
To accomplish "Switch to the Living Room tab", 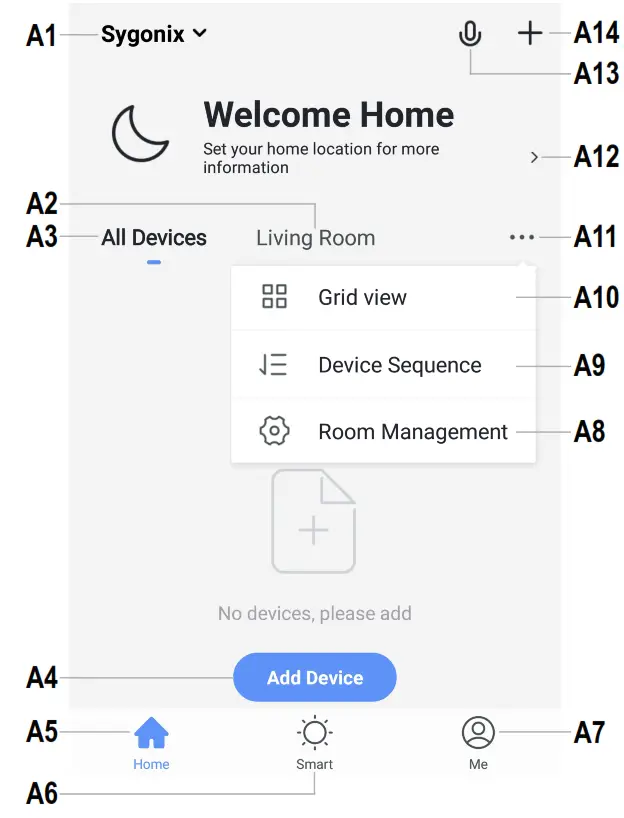I will click(315, 238).
